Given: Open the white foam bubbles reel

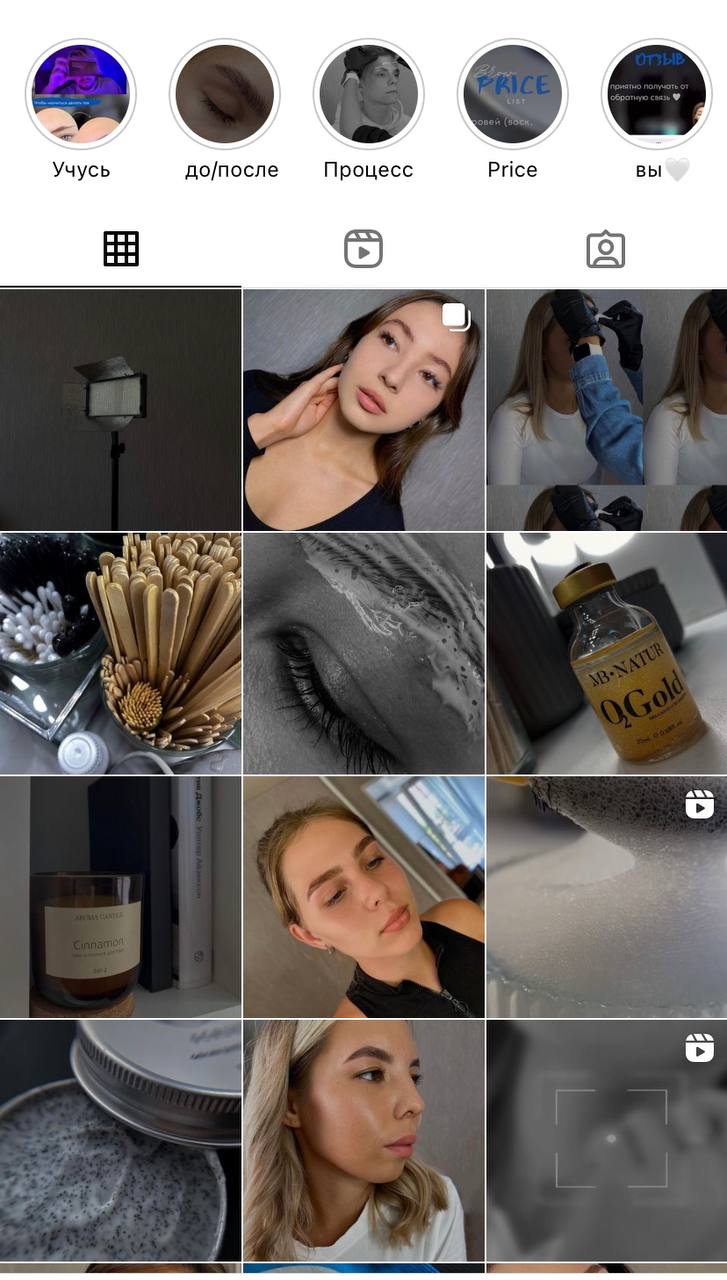Looking at the screenshot, I should coord(606,897).
